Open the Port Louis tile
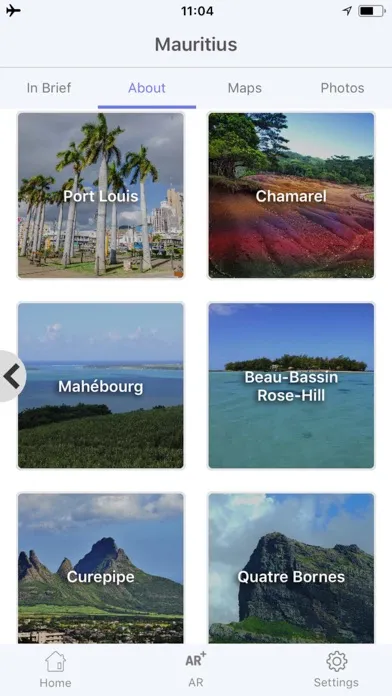 [x=100, y=196]
